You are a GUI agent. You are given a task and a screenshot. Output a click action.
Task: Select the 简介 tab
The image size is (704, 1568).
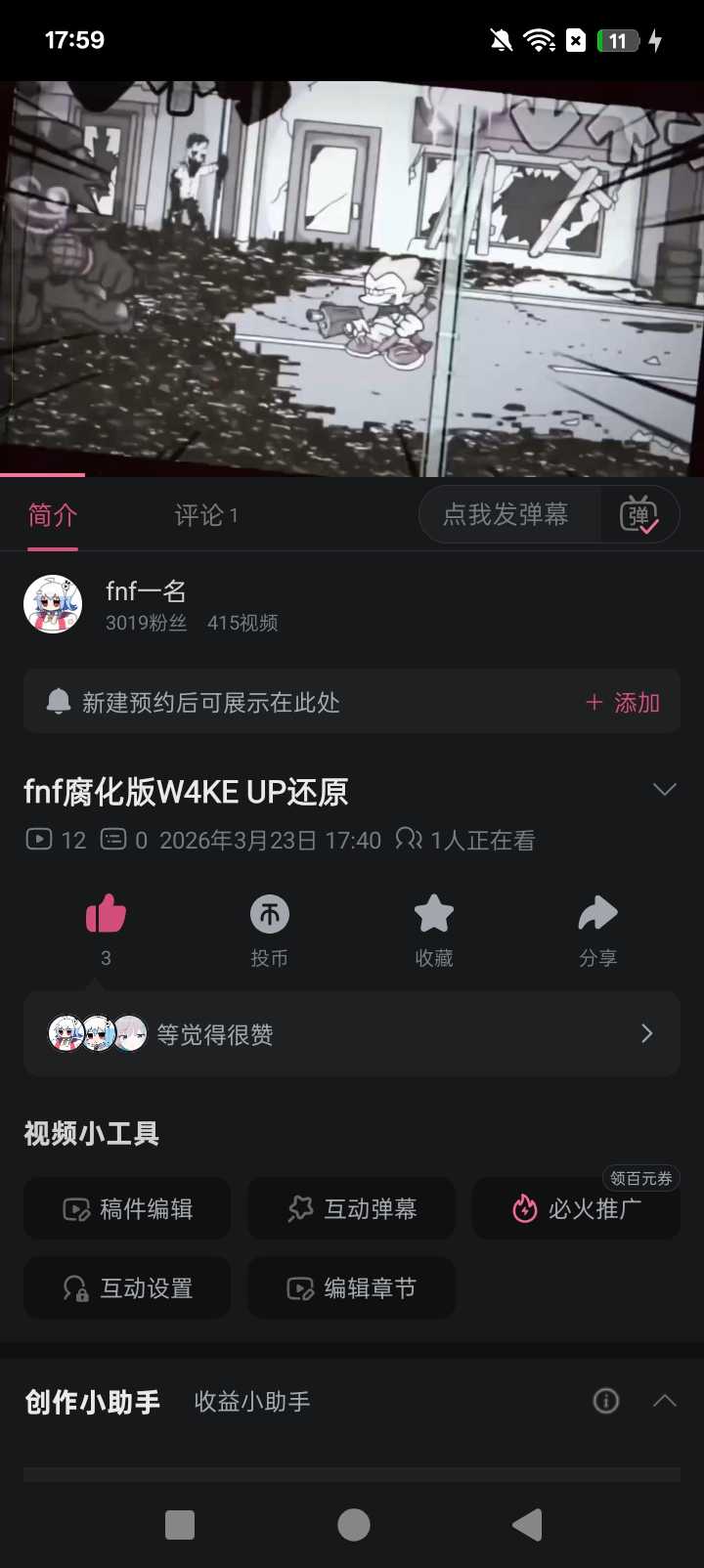pos(53,515)
